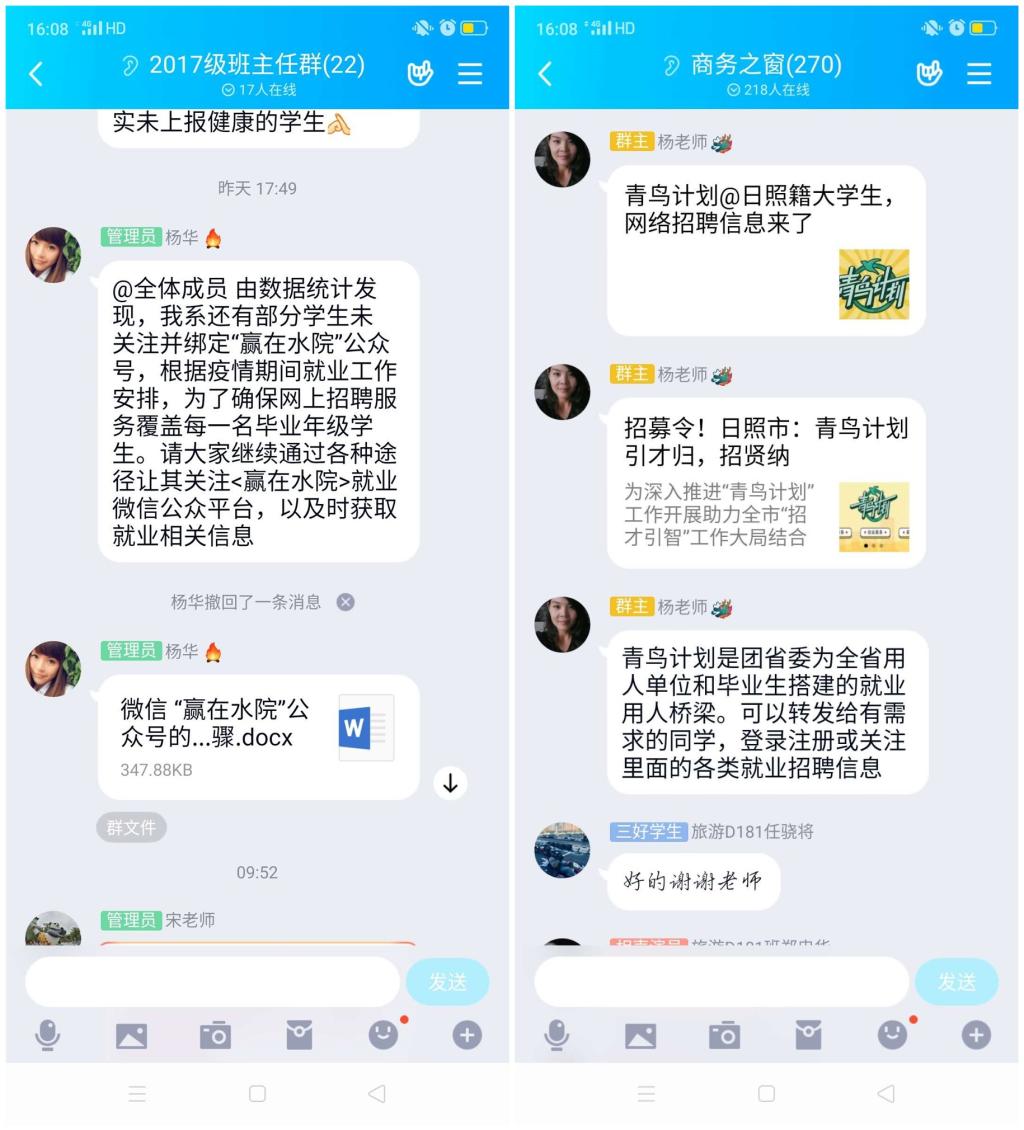Go back from the 2017级班主任群 chat
Screen dimensions: 1024x1130
36,73
